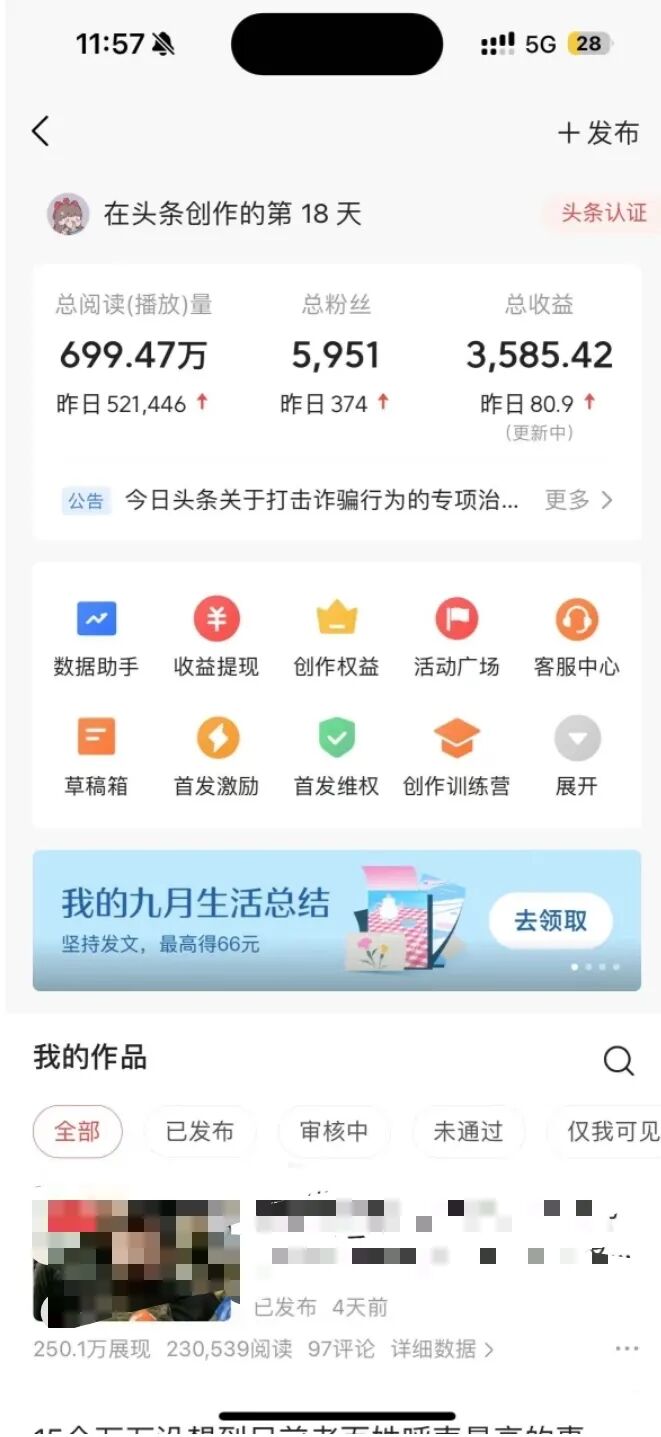Open 更多 announcements link
Viewport: 661px width, 1437px height.
click(578, 500)
